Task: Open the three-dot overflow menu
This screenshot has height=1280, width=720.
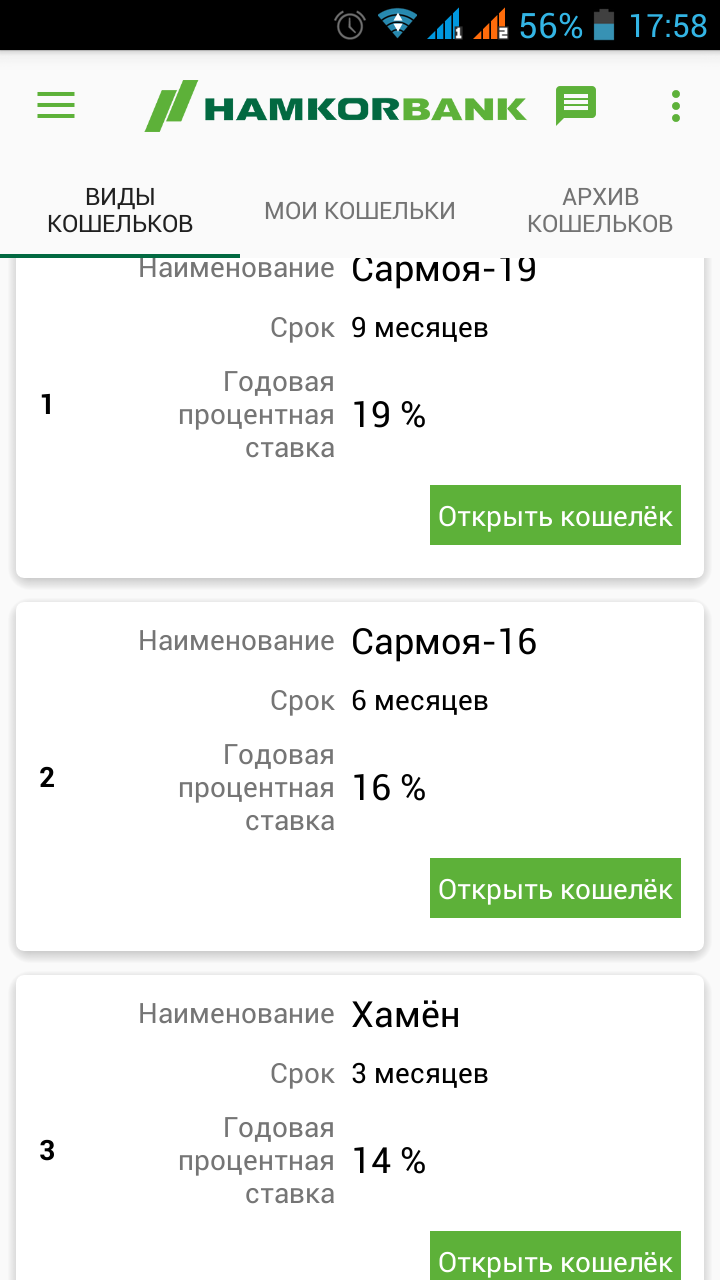Action: (x=676, y=106)
